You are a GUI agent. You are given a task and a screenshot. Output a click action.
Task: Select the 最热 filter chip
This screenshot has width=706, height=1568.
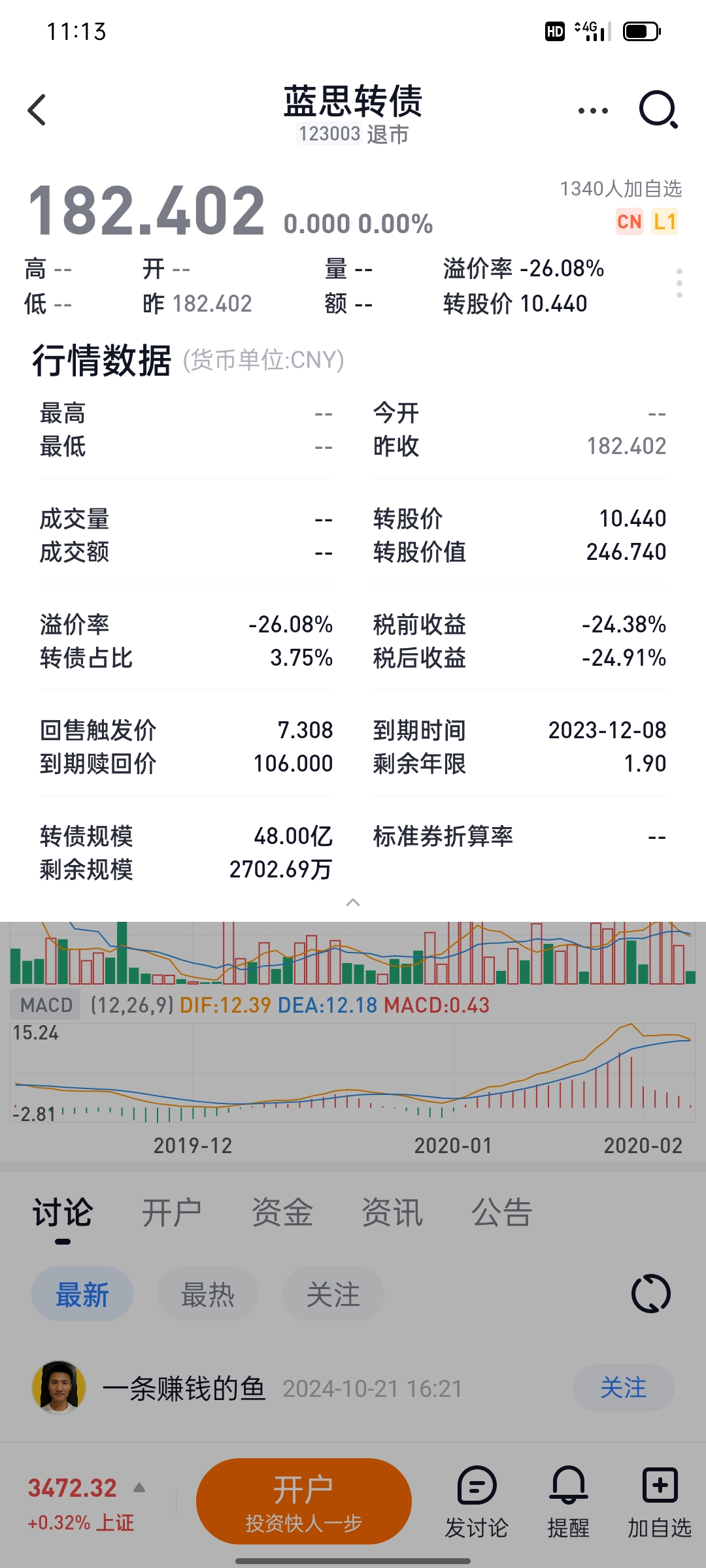pyautogui.click(x=208, y=1295)
